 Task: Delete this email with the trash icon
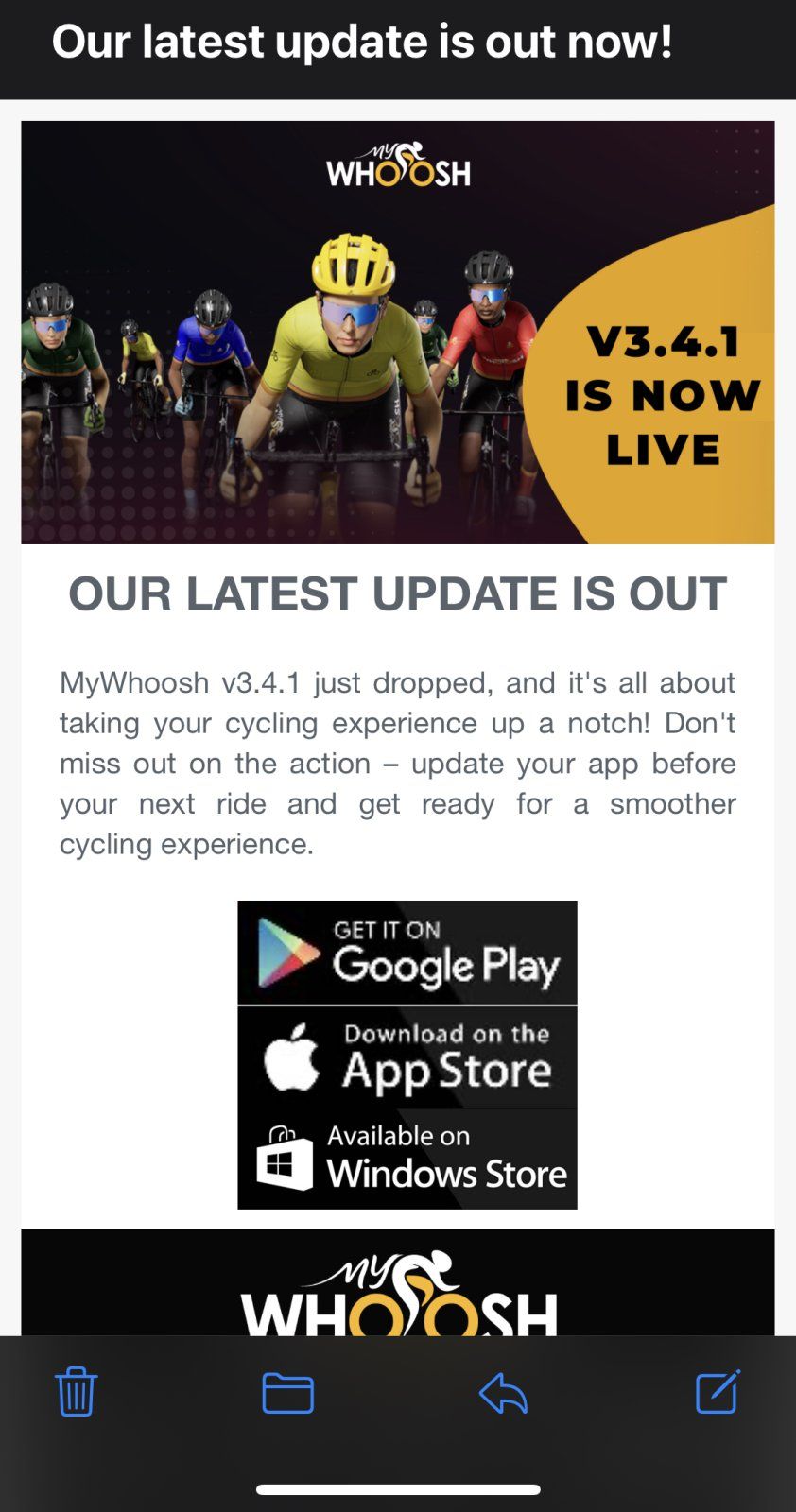76,1392
